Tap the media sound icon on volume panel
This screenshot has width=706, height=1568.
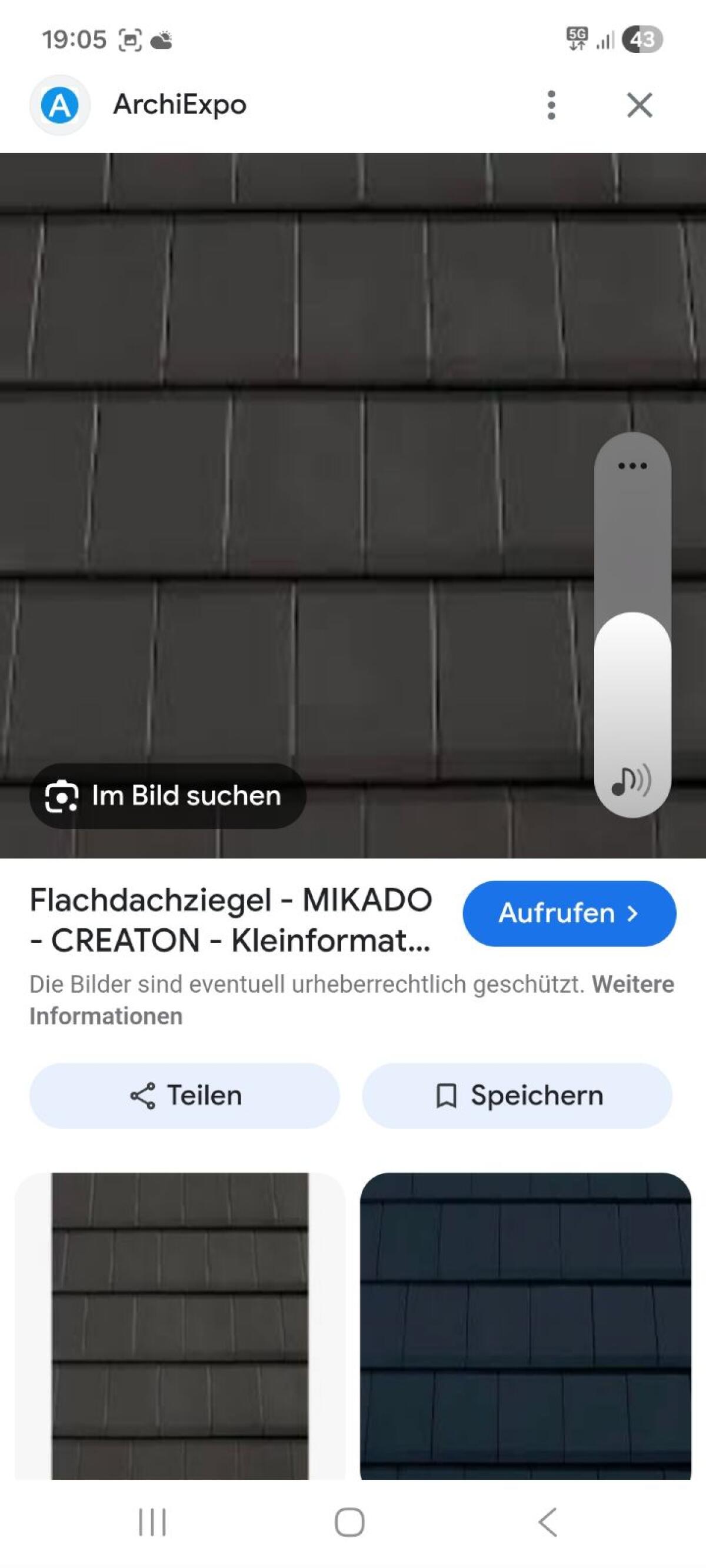631,781
